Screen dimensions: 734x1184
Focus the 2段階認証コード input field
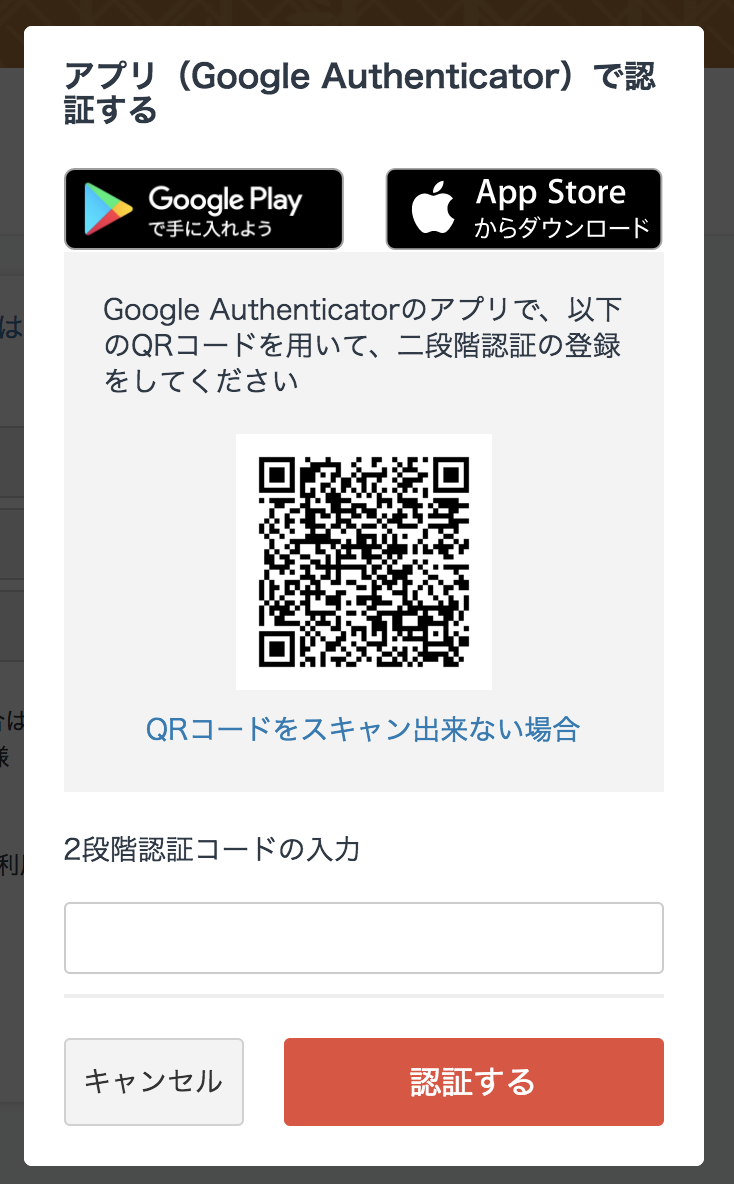(364, 938)
